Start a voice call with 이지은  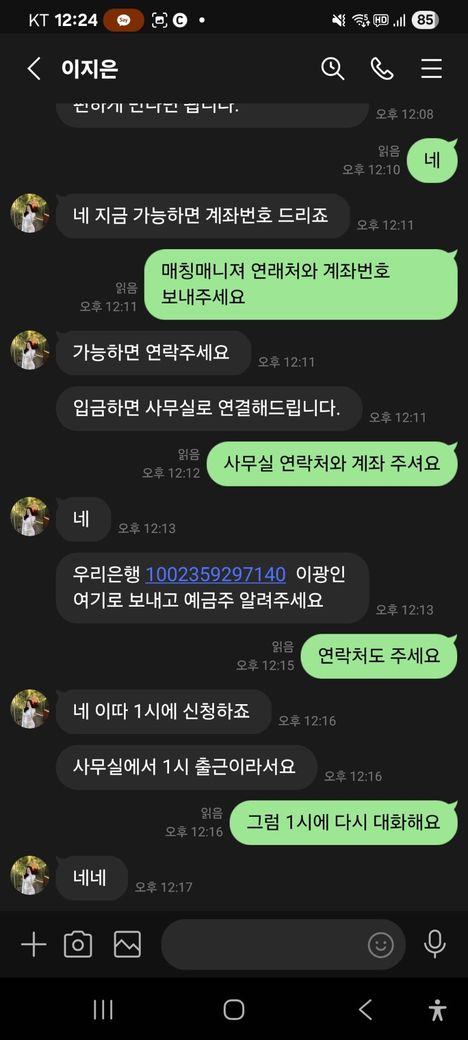click(x=382, y=68)
